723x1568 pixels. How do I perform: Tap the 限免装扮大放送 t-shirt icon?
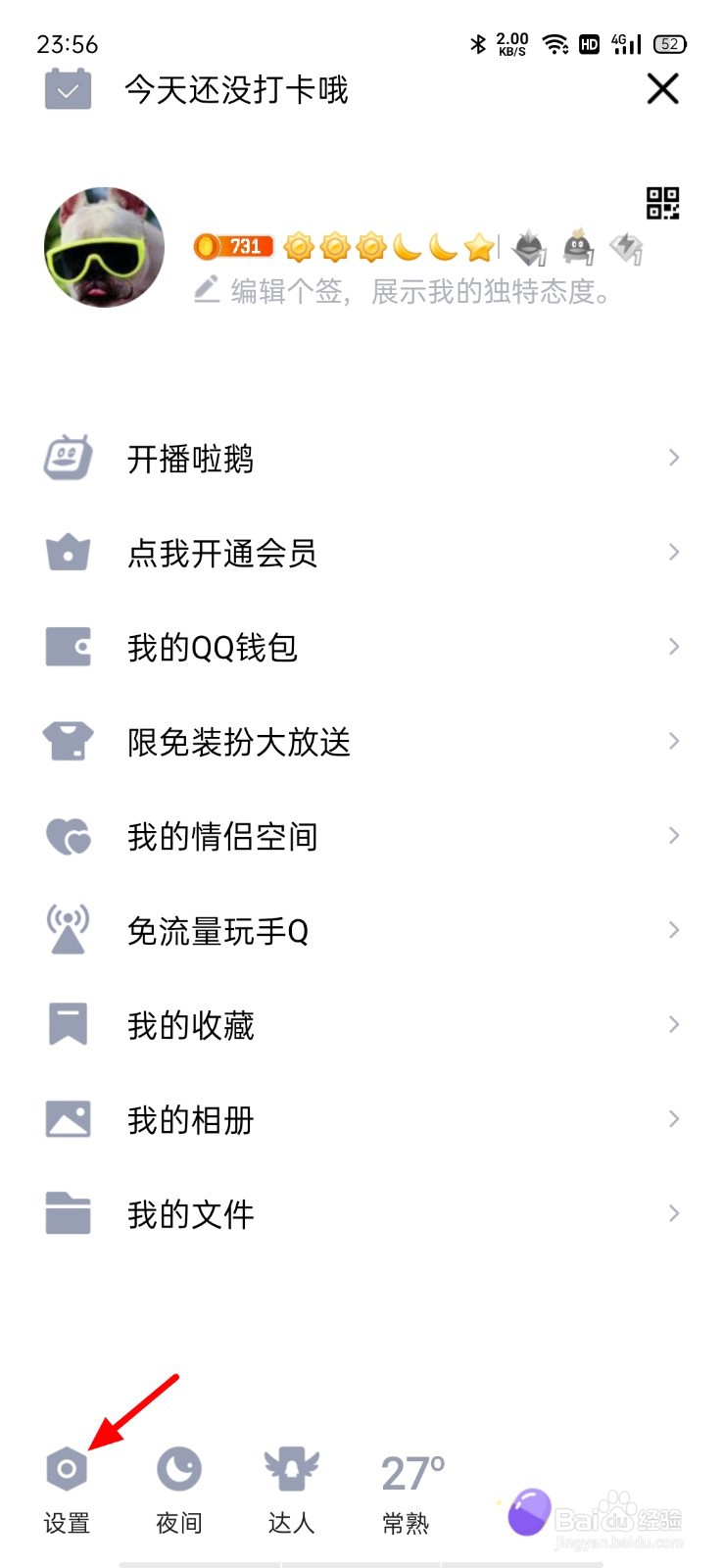tap(67, 740)
